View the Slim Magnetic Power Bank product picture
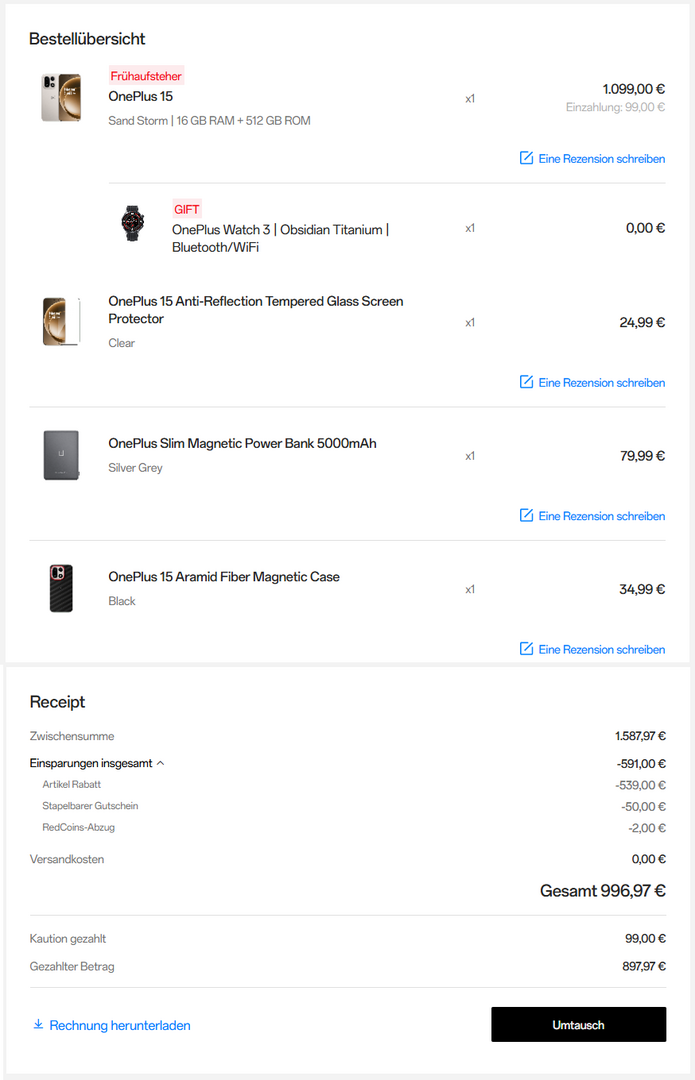The image size is (695, 1080). (x=61, y=455)
